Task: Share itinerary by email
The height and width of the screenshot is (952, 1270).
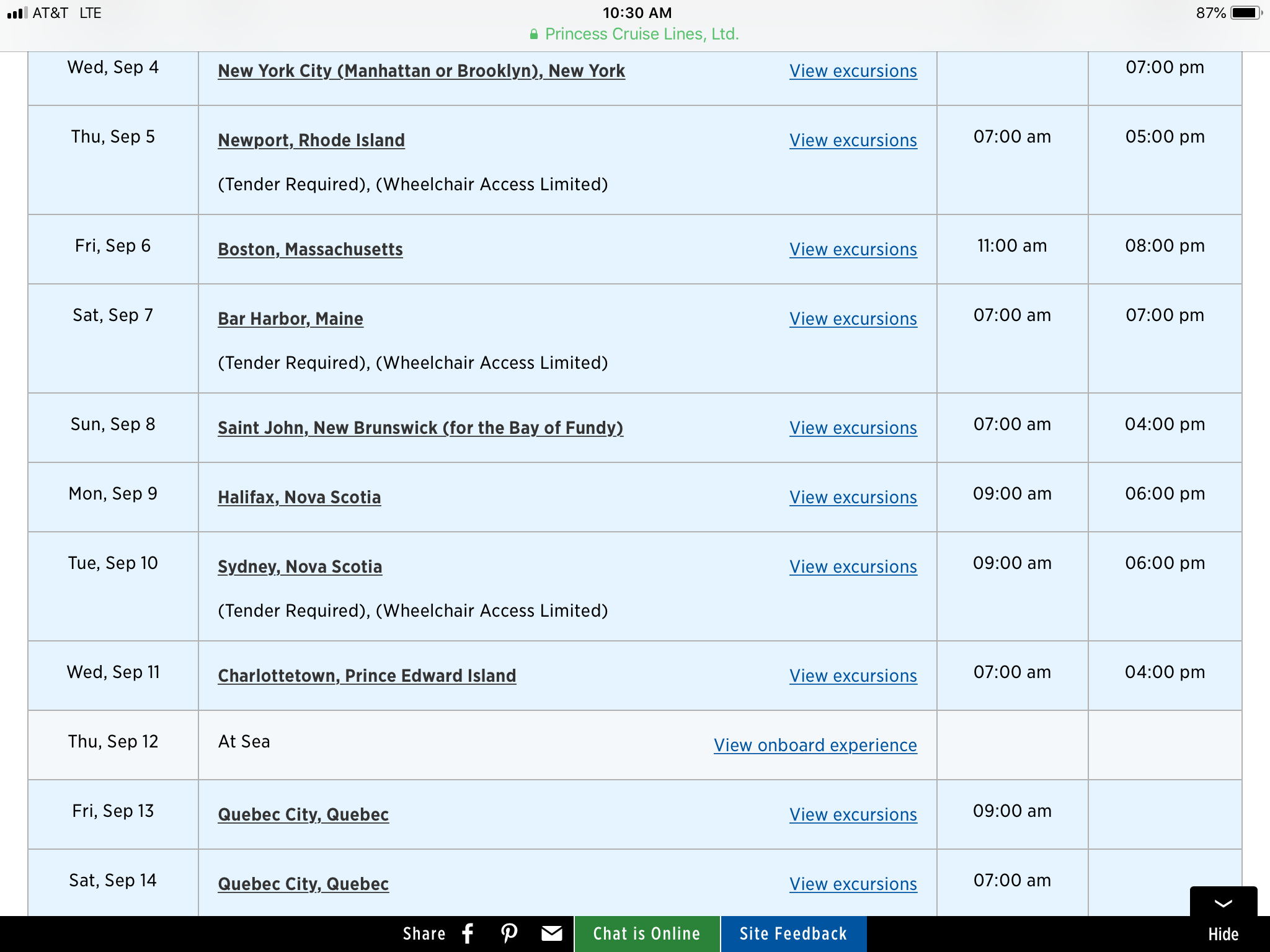Action: 551,933
